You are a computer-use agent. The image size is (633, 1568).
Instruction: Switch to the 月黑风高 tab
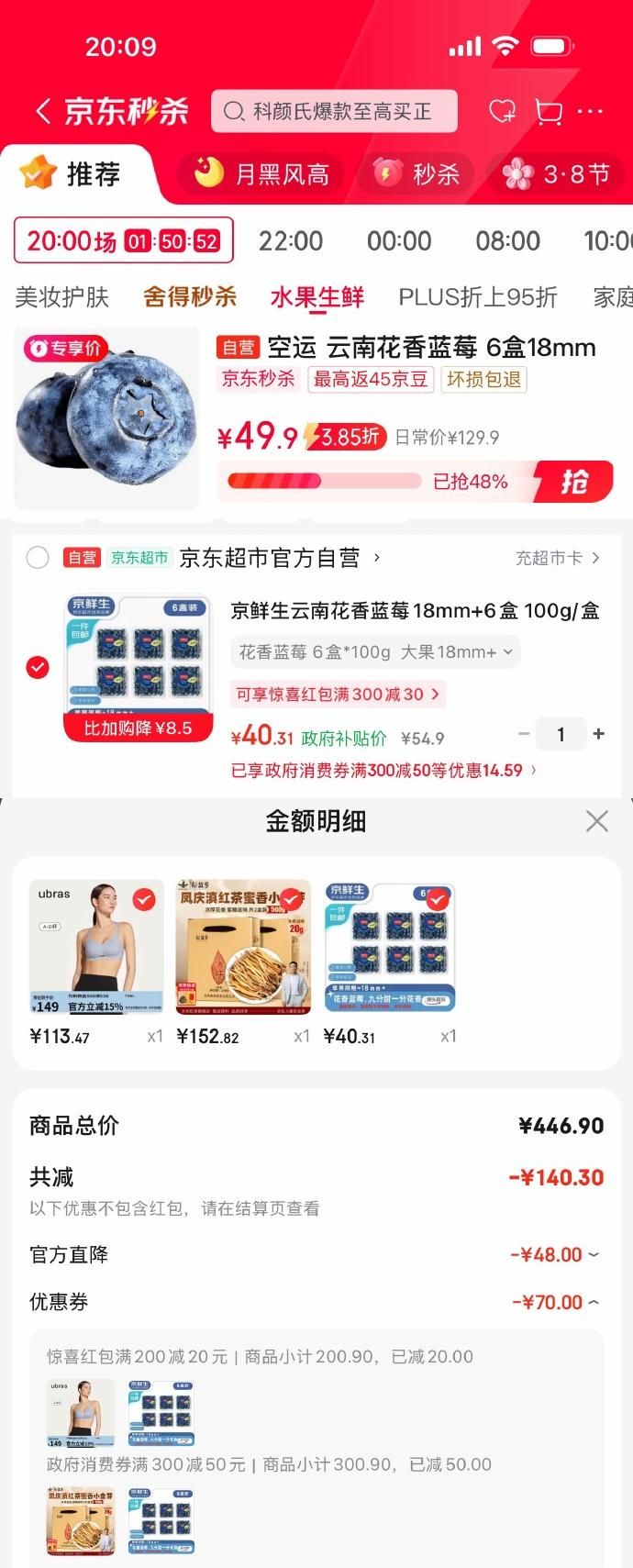[262, 173]
